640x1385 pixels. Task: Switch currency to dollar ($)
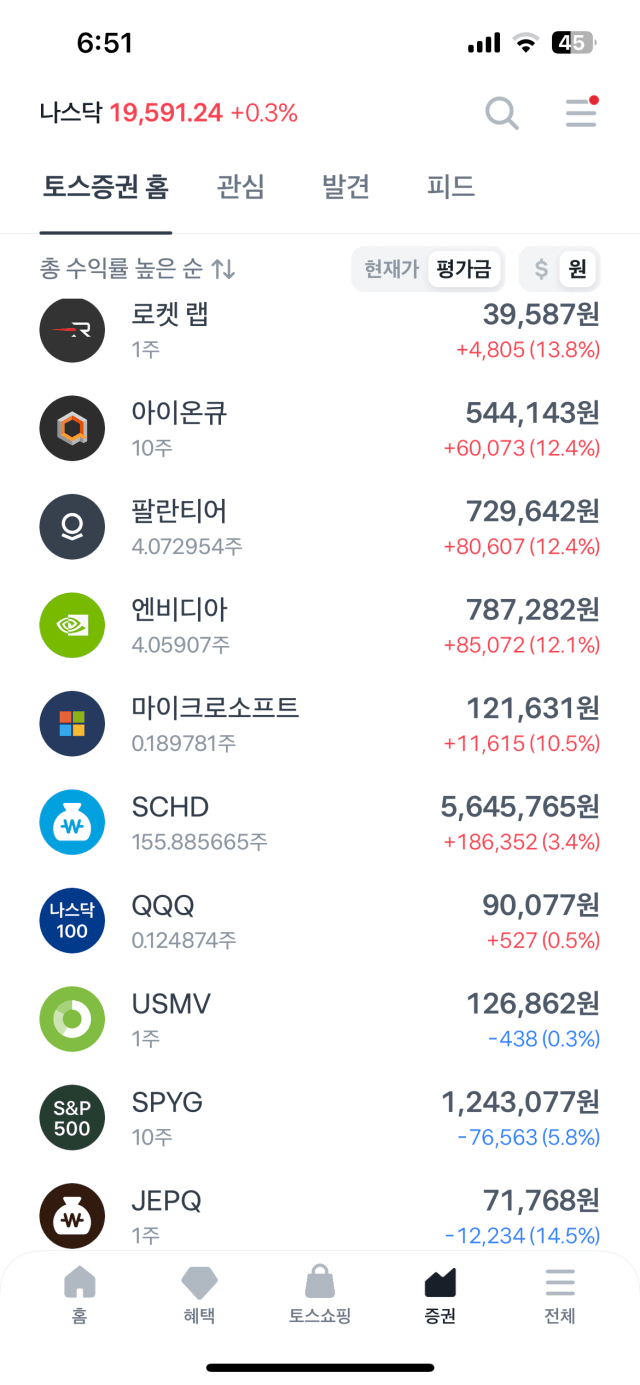(541, 269)
